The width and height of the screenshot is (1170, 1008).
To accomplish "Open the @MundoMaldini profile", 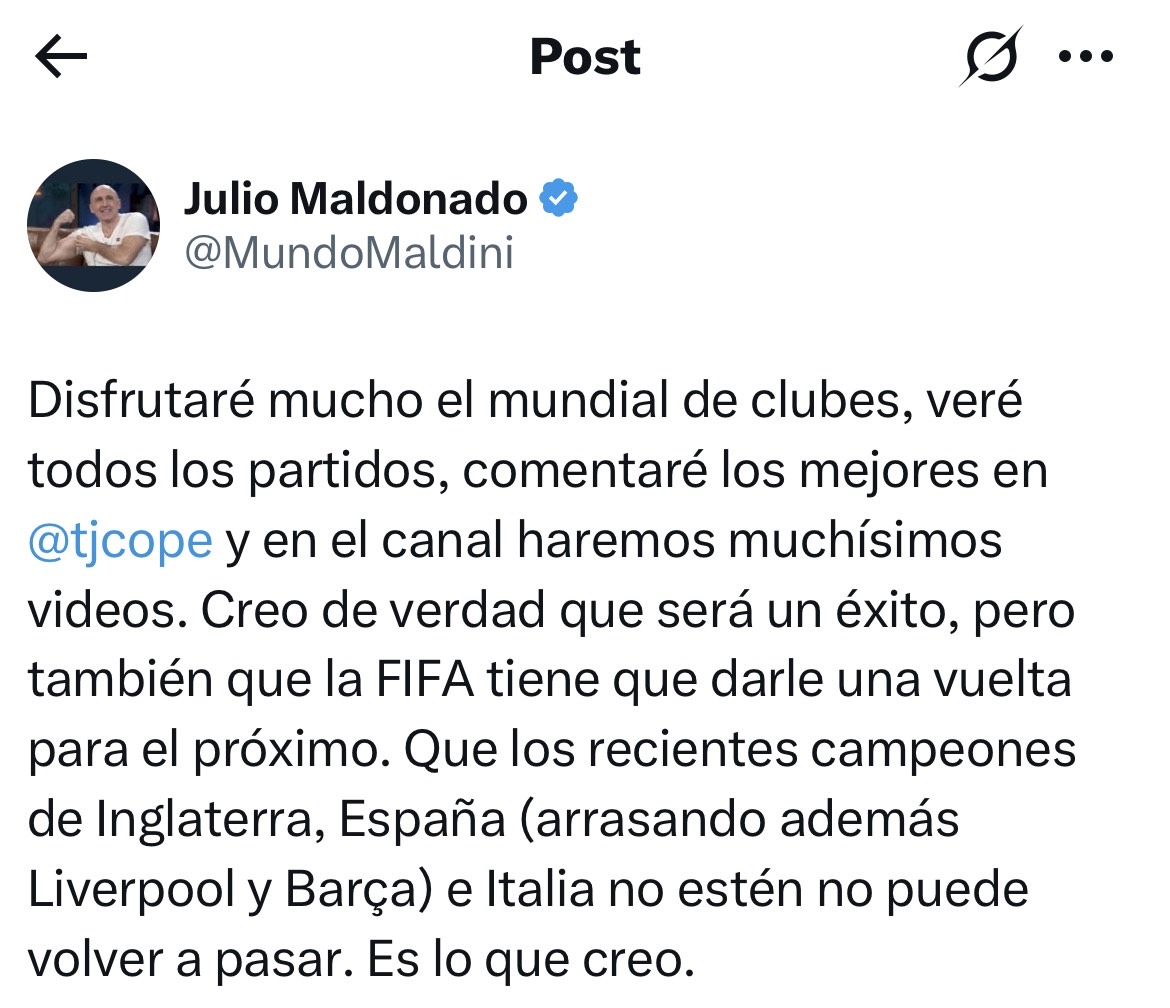I will click(x=348, y=253).
